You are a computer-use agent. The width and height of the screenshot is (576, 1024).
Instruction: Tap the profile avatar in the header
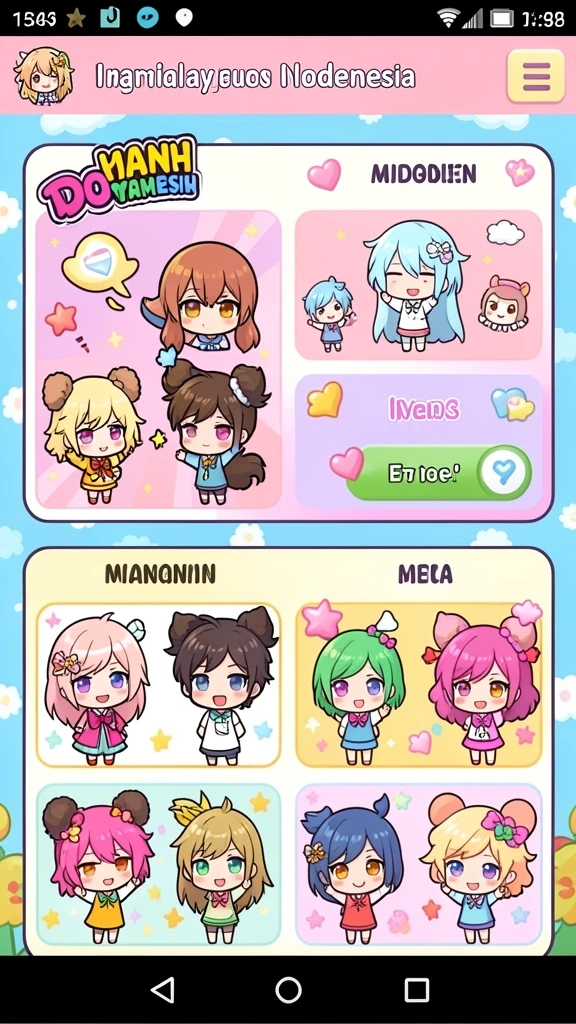(x=43, y=76)
